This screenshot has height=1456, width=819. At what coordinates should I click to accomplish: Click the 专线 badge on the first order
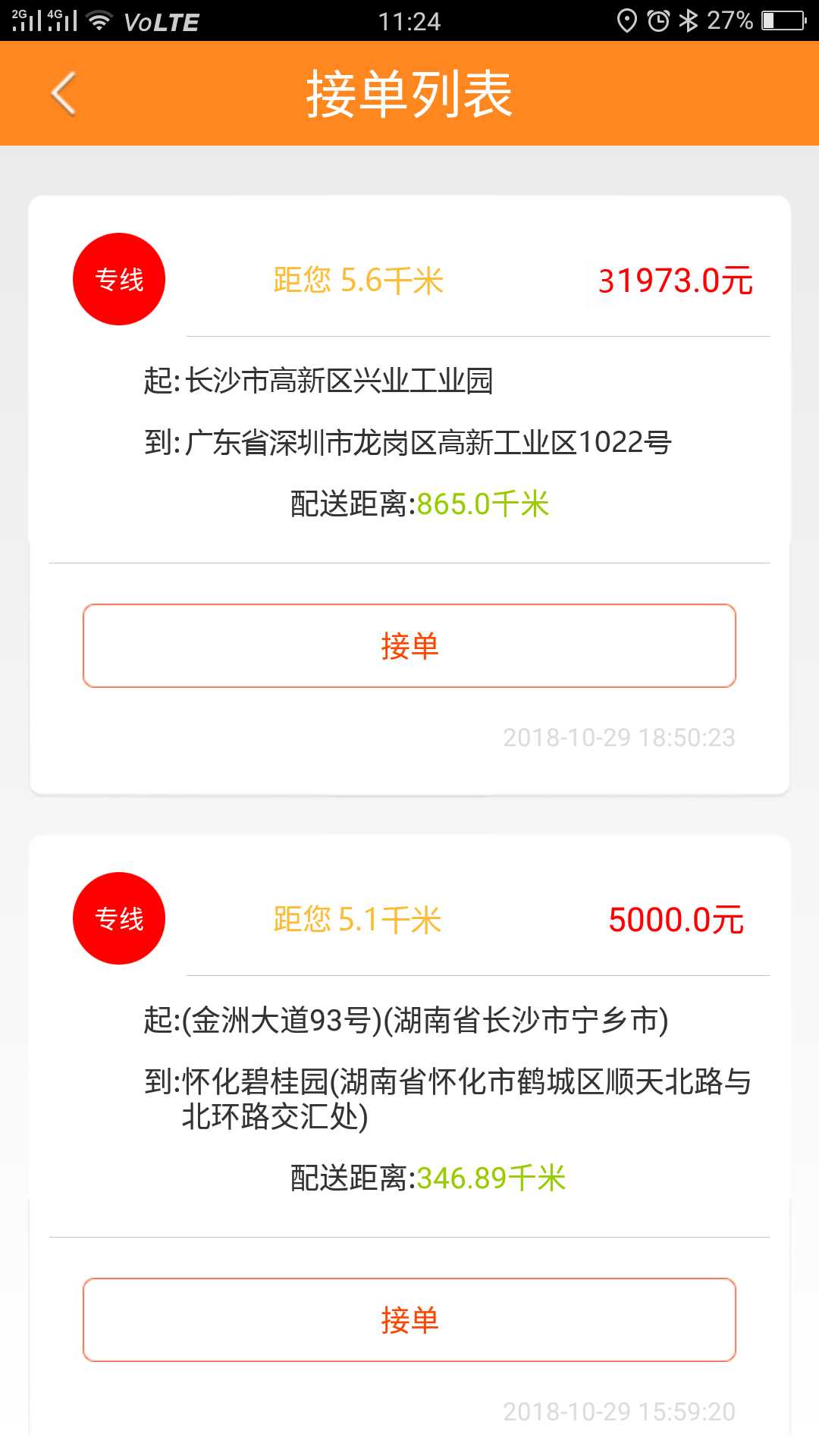coord(118,278)
